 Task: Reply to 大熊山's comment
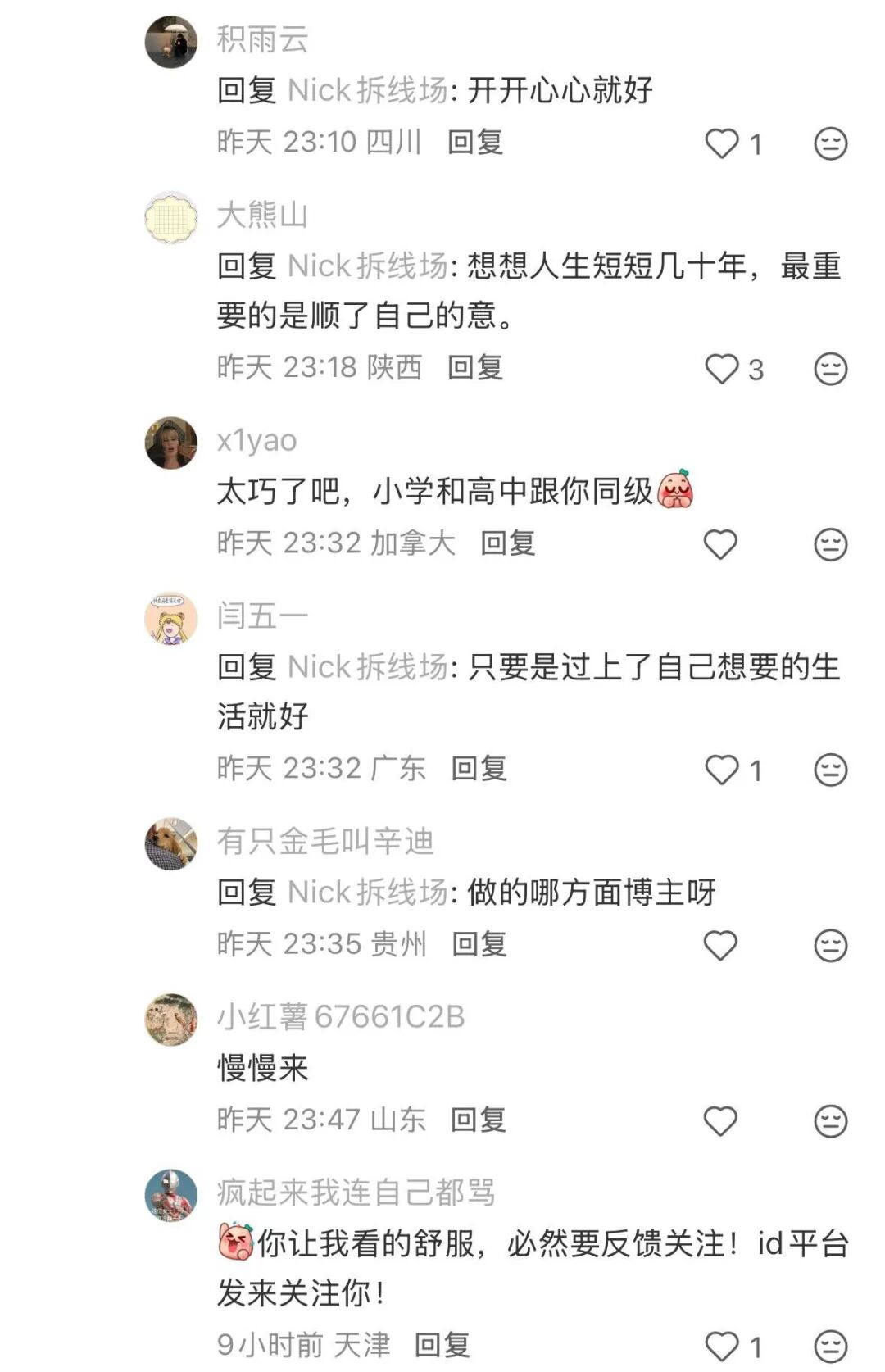pos(475,368)
